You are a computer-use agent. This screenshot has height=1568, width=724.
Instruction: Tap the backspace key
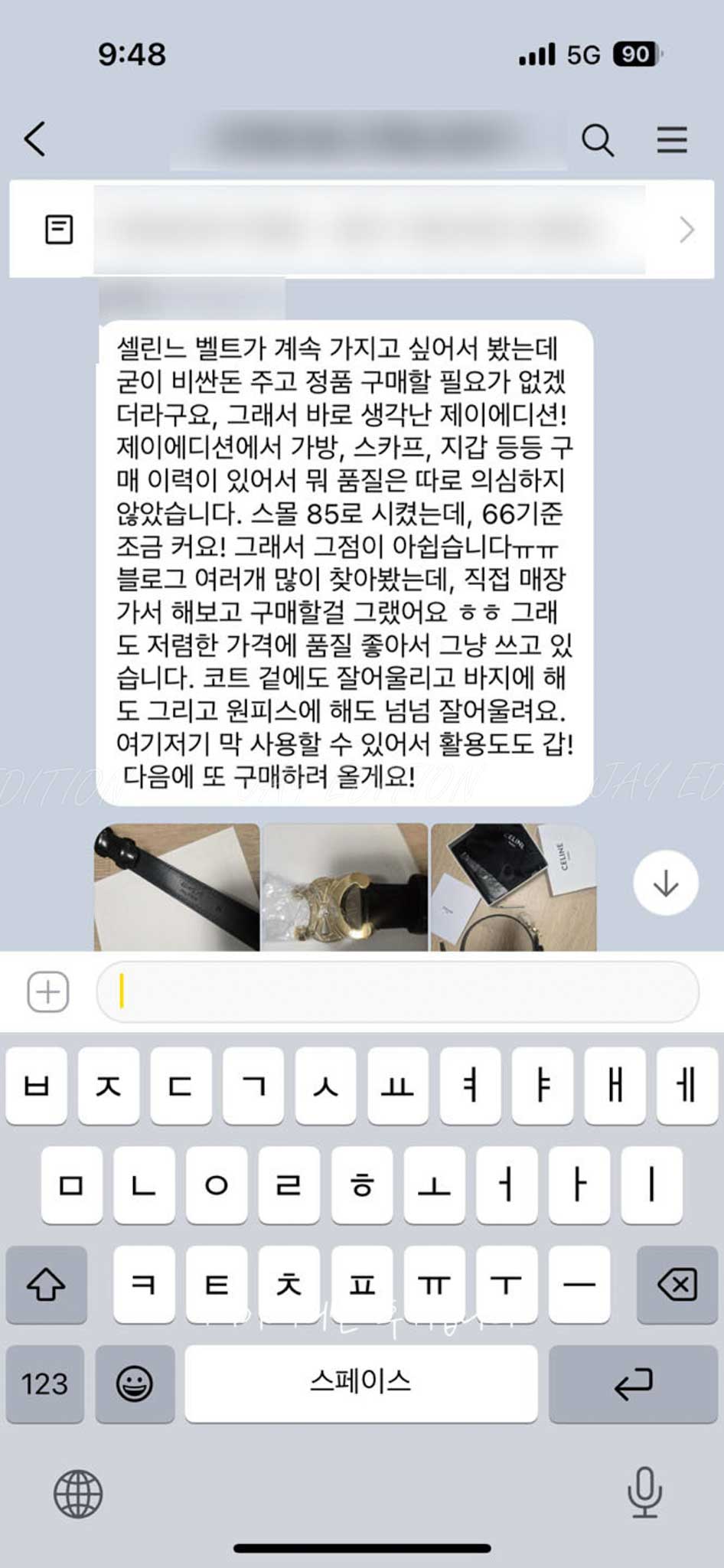click(x=677, y=1284)
